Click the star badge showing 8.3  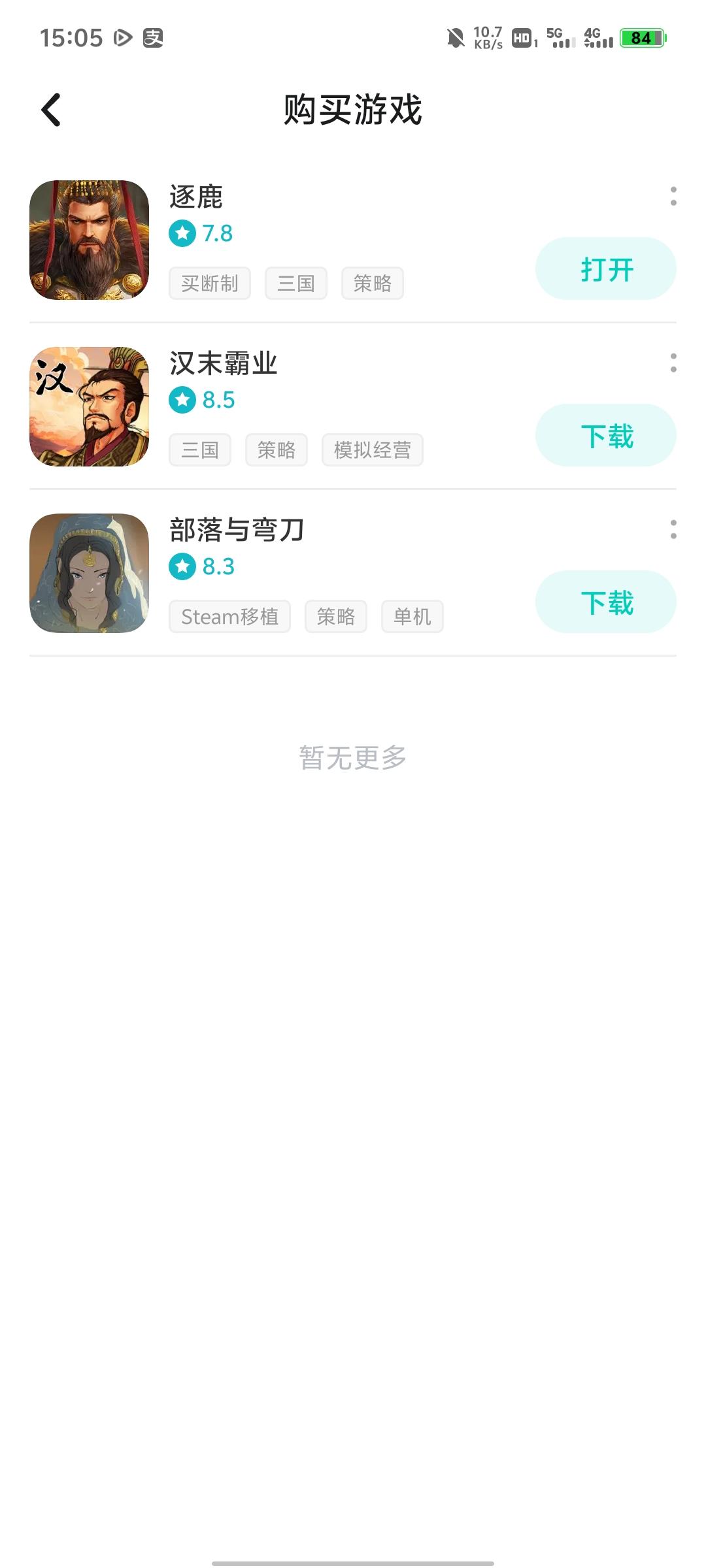pos(182,566)
